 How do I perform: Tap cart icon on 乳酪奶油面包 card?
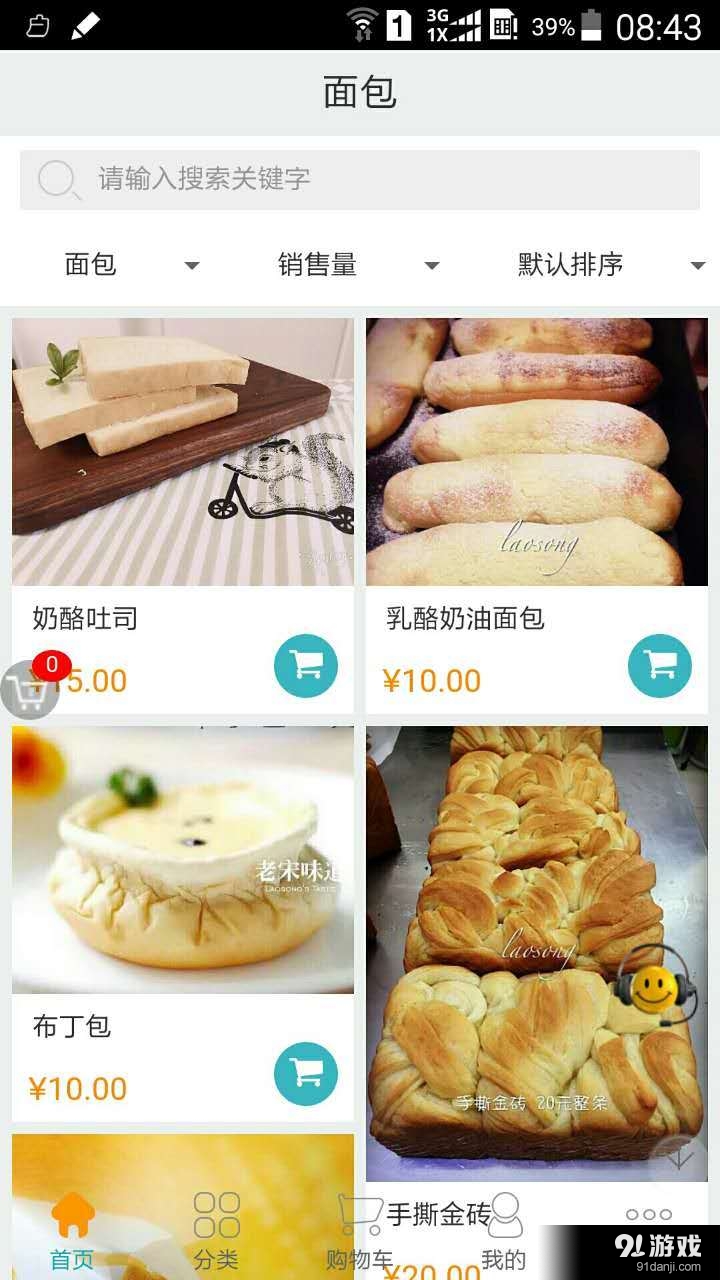pos(658,665)
